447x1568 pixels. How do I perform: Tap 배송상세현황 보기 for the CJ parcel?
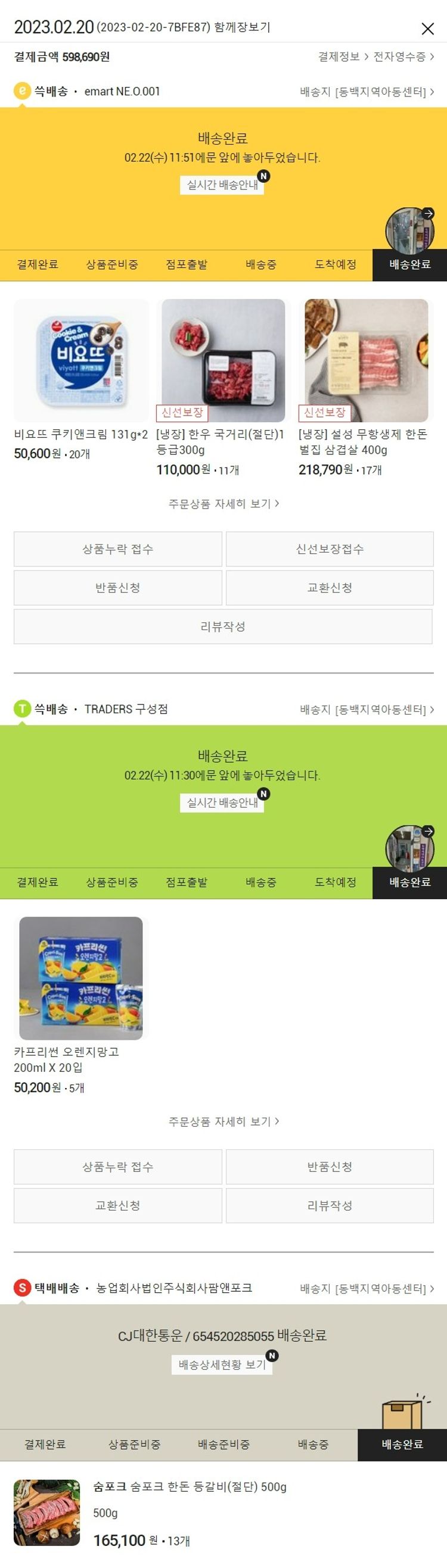click(222, 1365)
